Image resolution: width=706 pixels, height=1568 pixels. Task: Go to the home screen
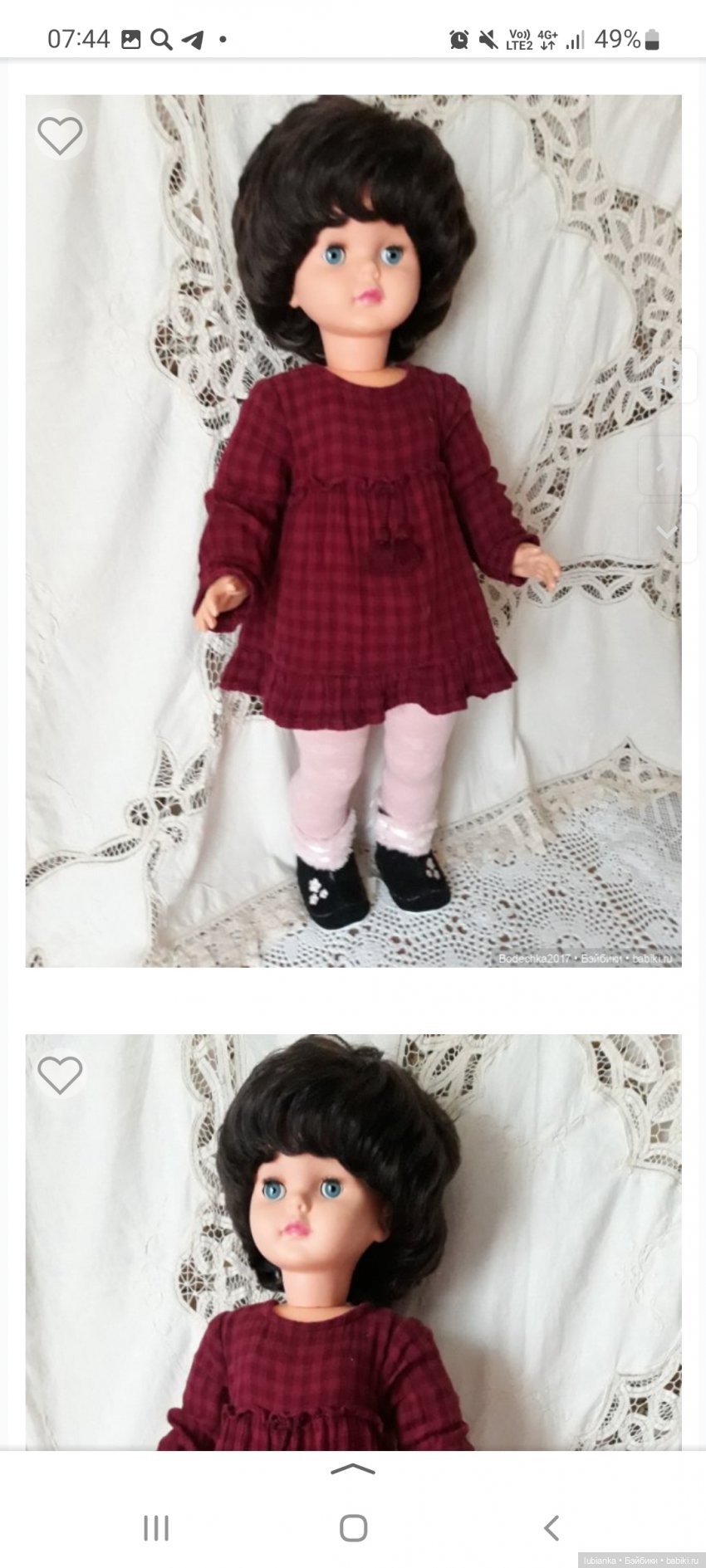tap(353, 1527)
